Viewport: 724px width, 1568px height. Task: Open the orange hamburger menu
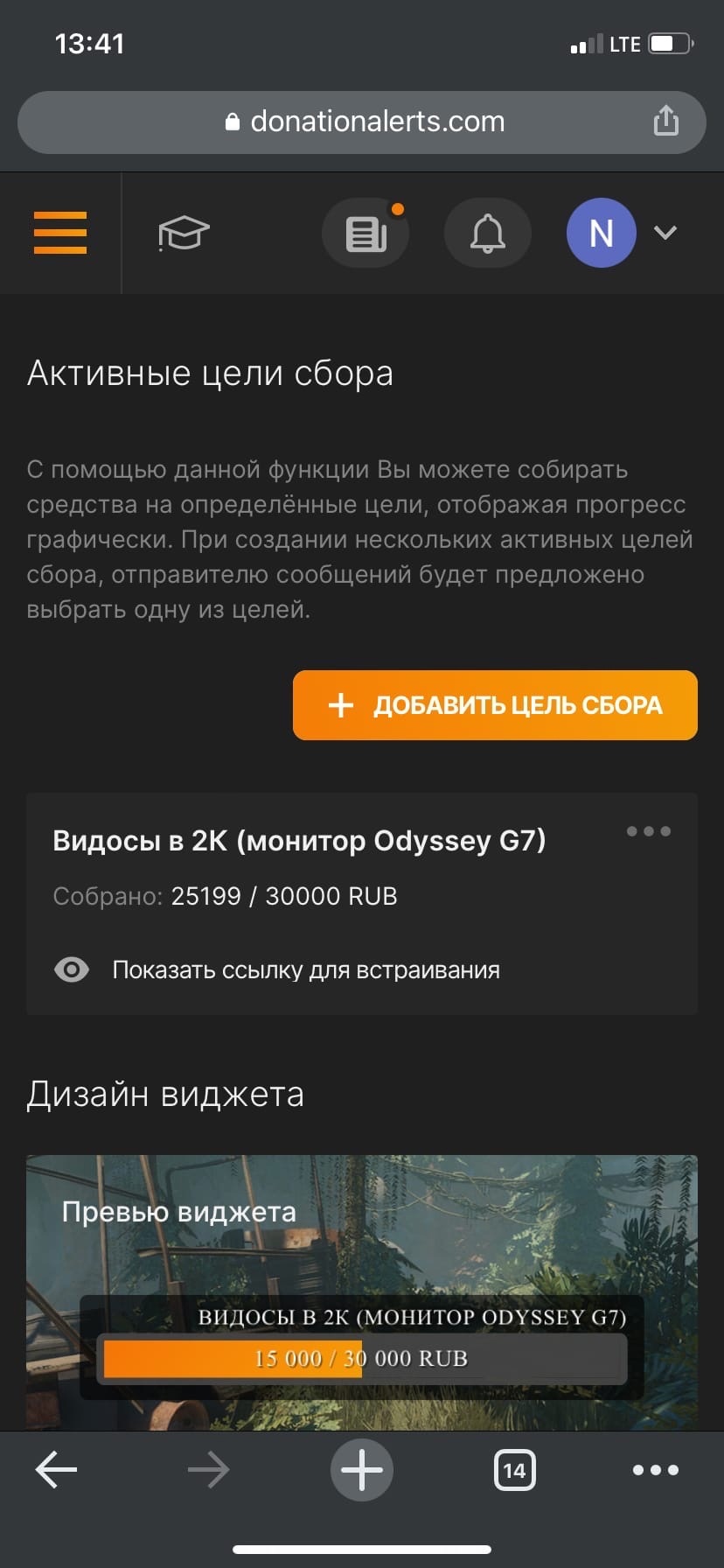[x=60, y=233]
